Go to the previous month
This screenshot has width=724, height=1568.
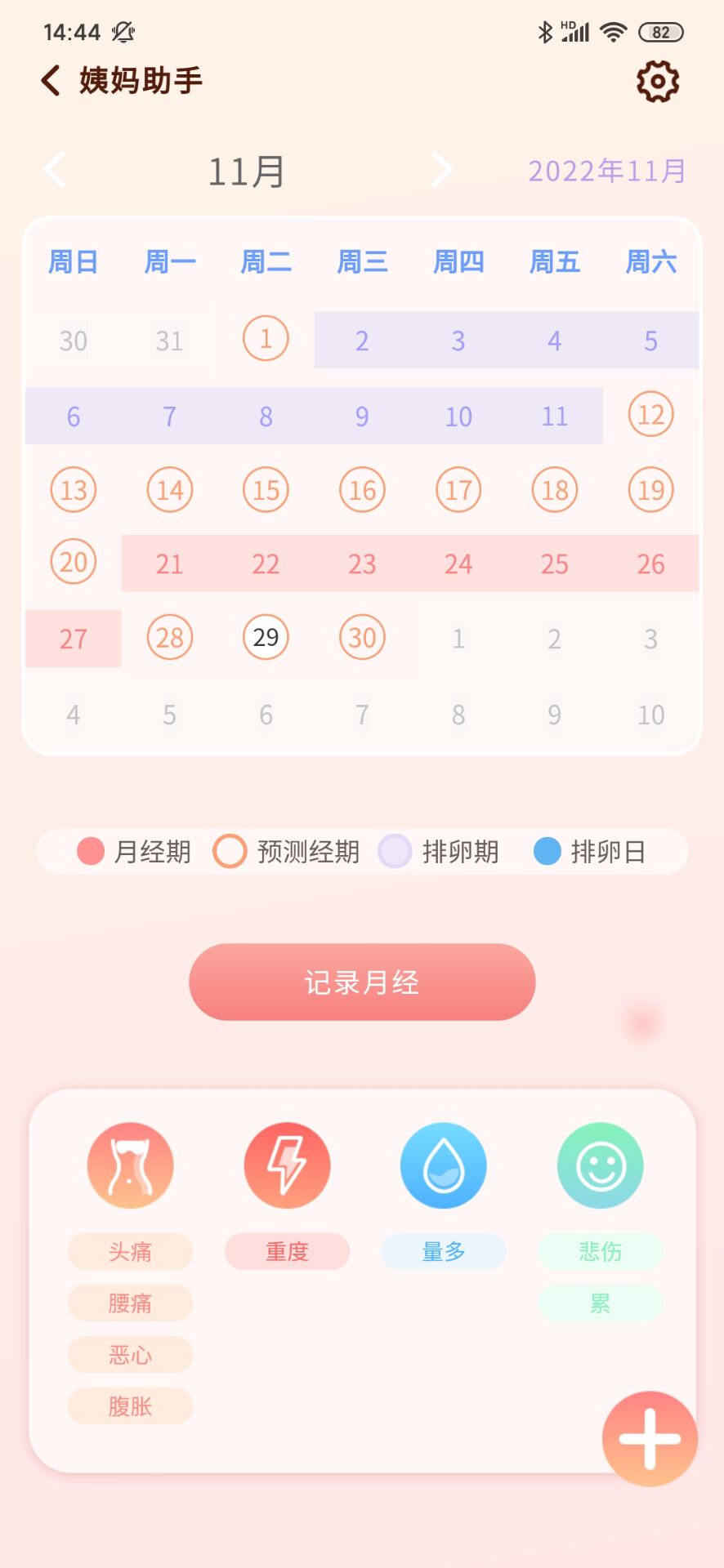[x=55, y=170]
